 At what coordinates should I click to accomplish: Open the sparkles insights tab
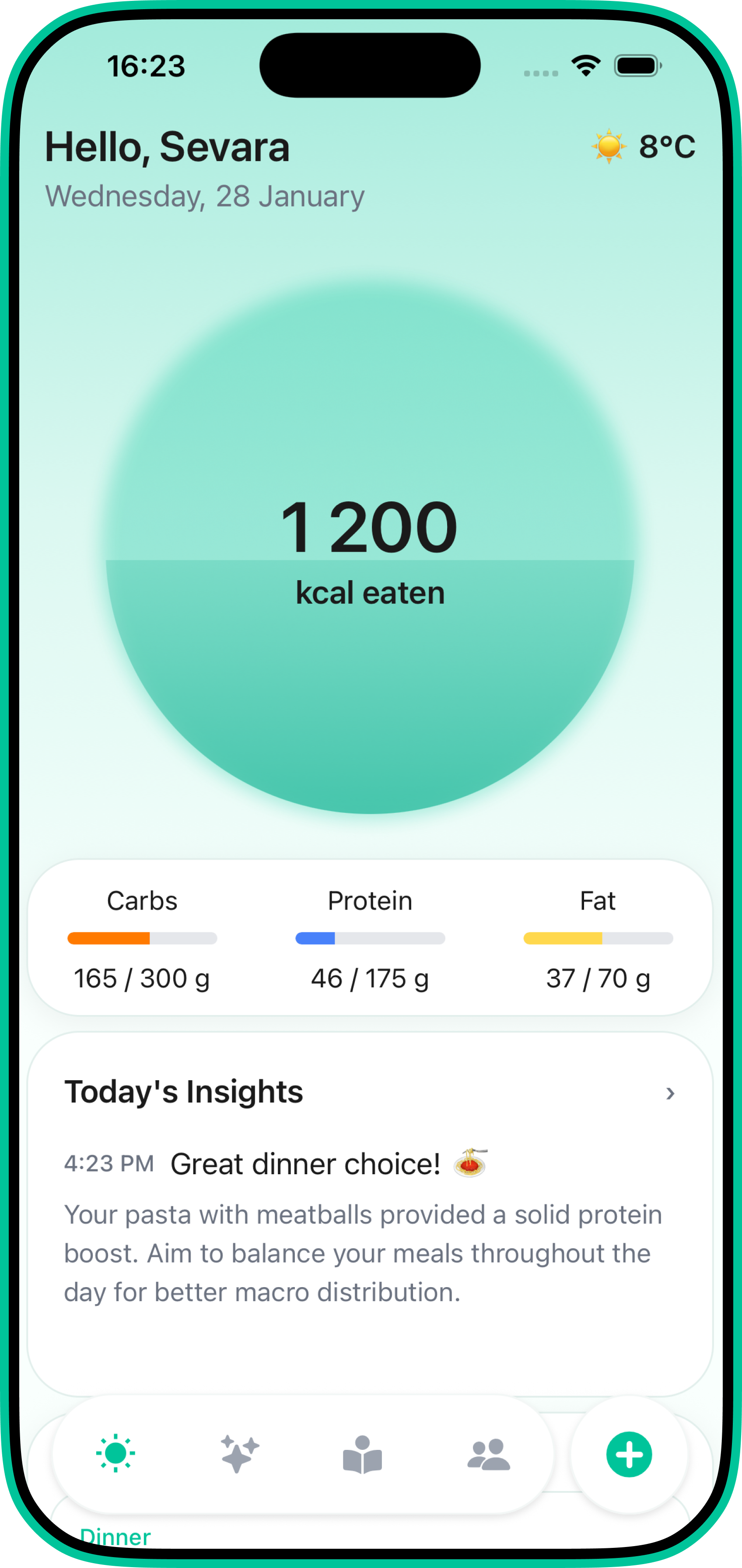(240, 1454)
